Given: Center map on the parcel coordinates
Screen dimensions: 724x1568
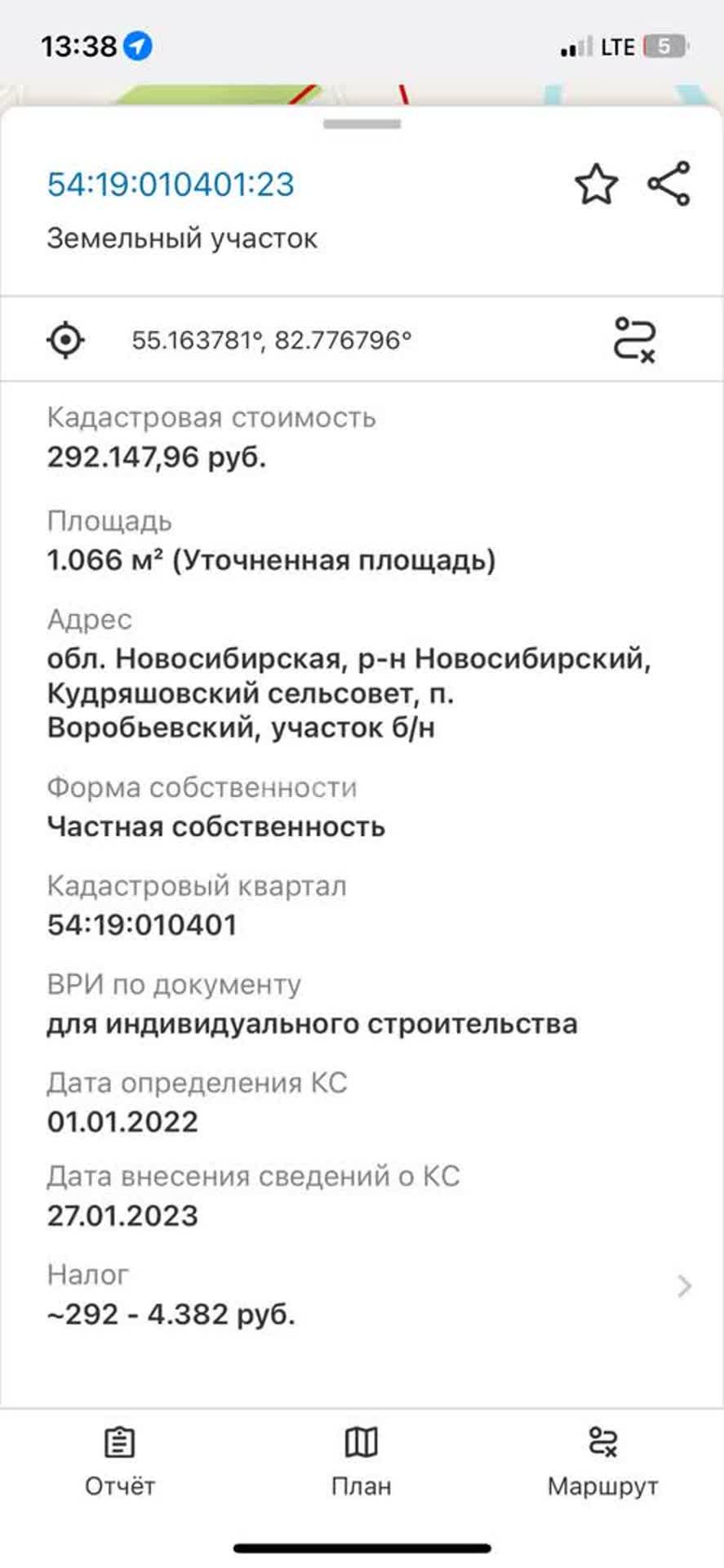Looking at the screenshot, I should point(65,339).
